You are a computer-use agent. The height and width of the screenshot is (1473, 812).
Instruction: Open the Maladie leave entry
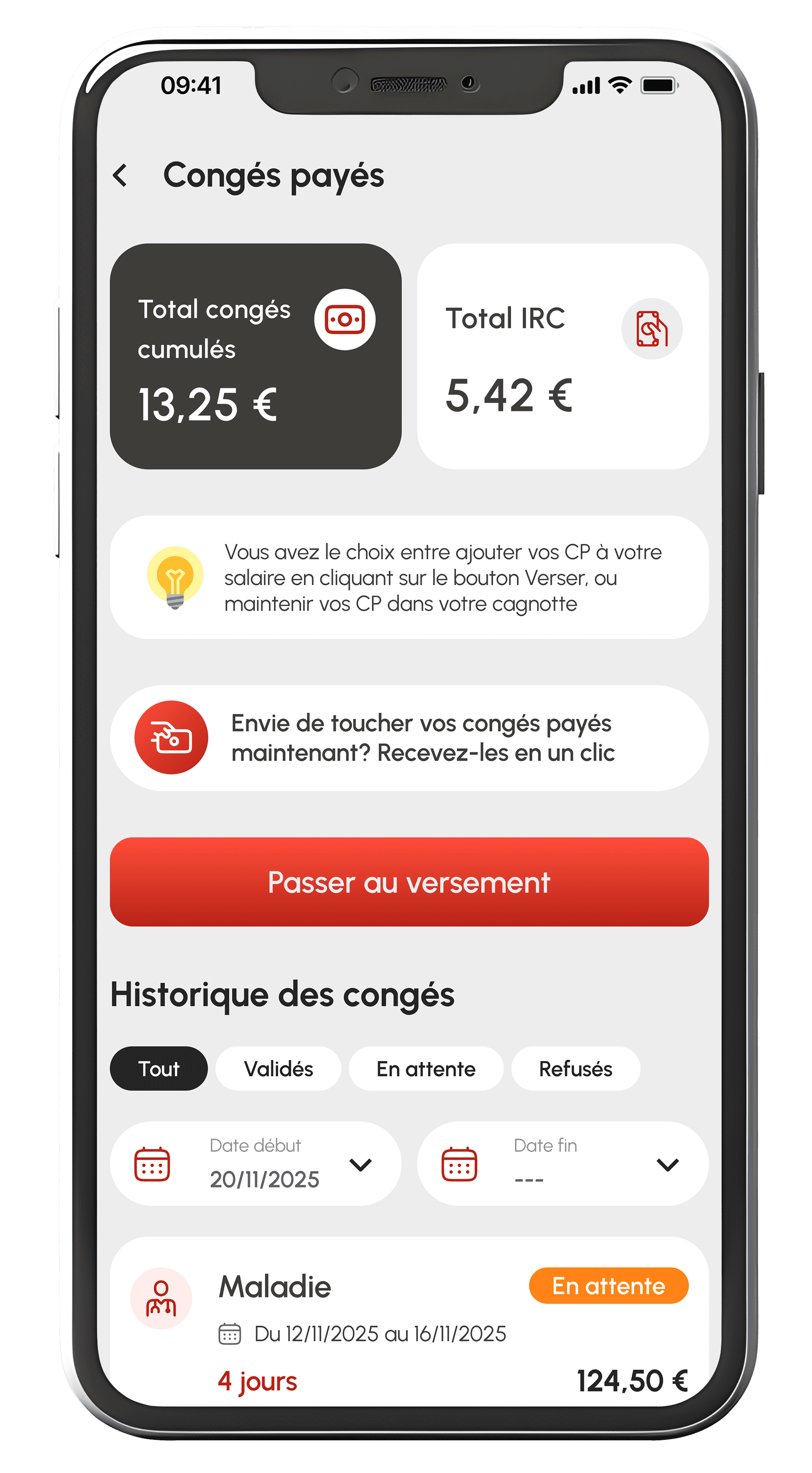(409, 1327)
